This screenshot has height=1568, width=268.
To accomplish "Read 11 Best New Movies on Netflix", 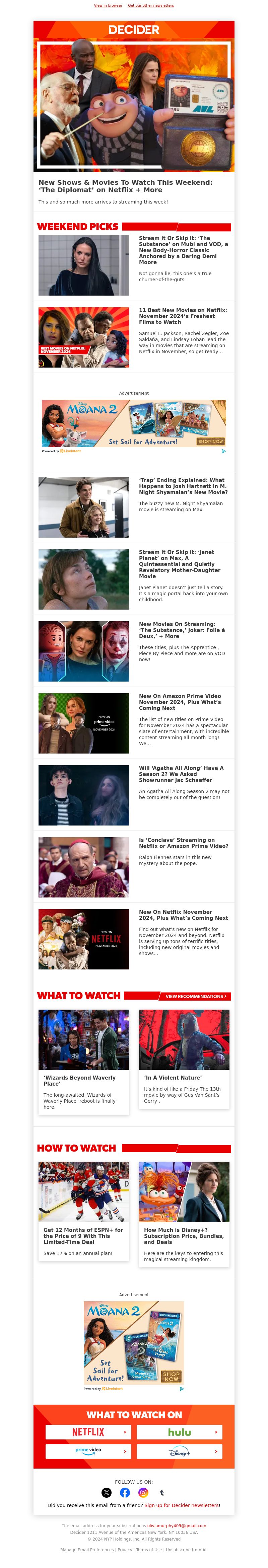I will click(183, 316).
